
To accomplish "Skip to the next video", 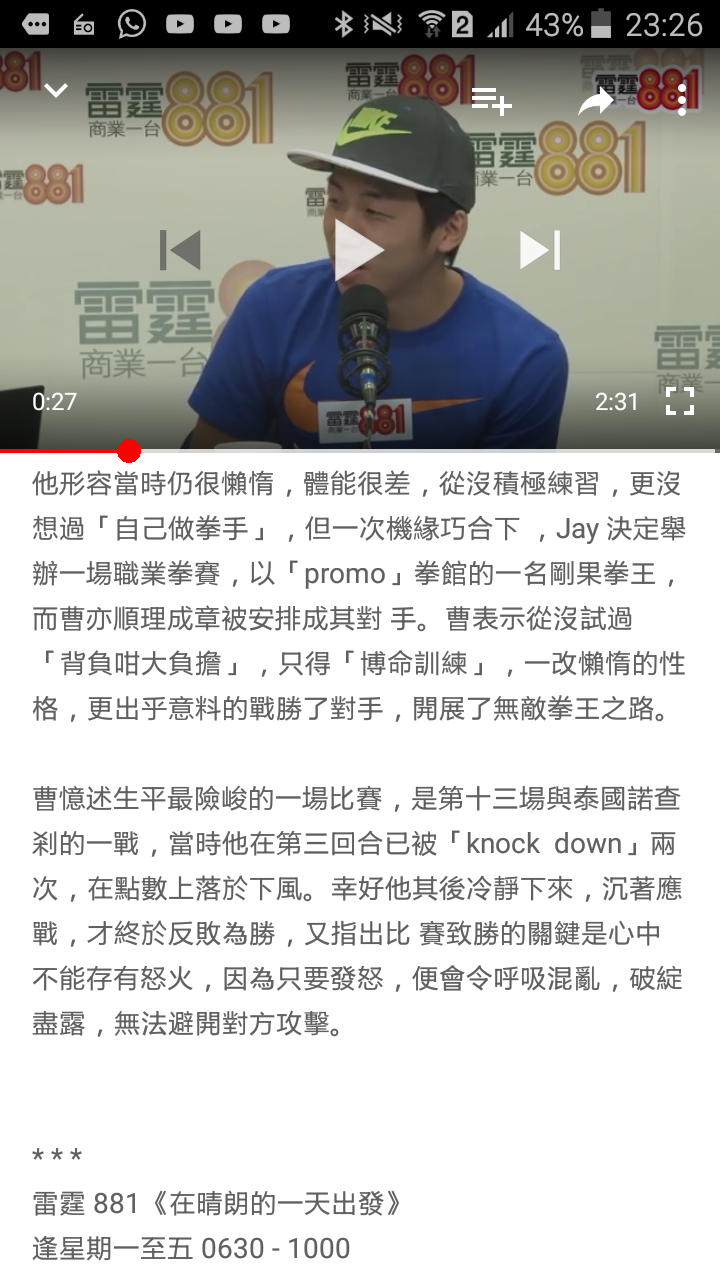I will [x=540, y=250].
